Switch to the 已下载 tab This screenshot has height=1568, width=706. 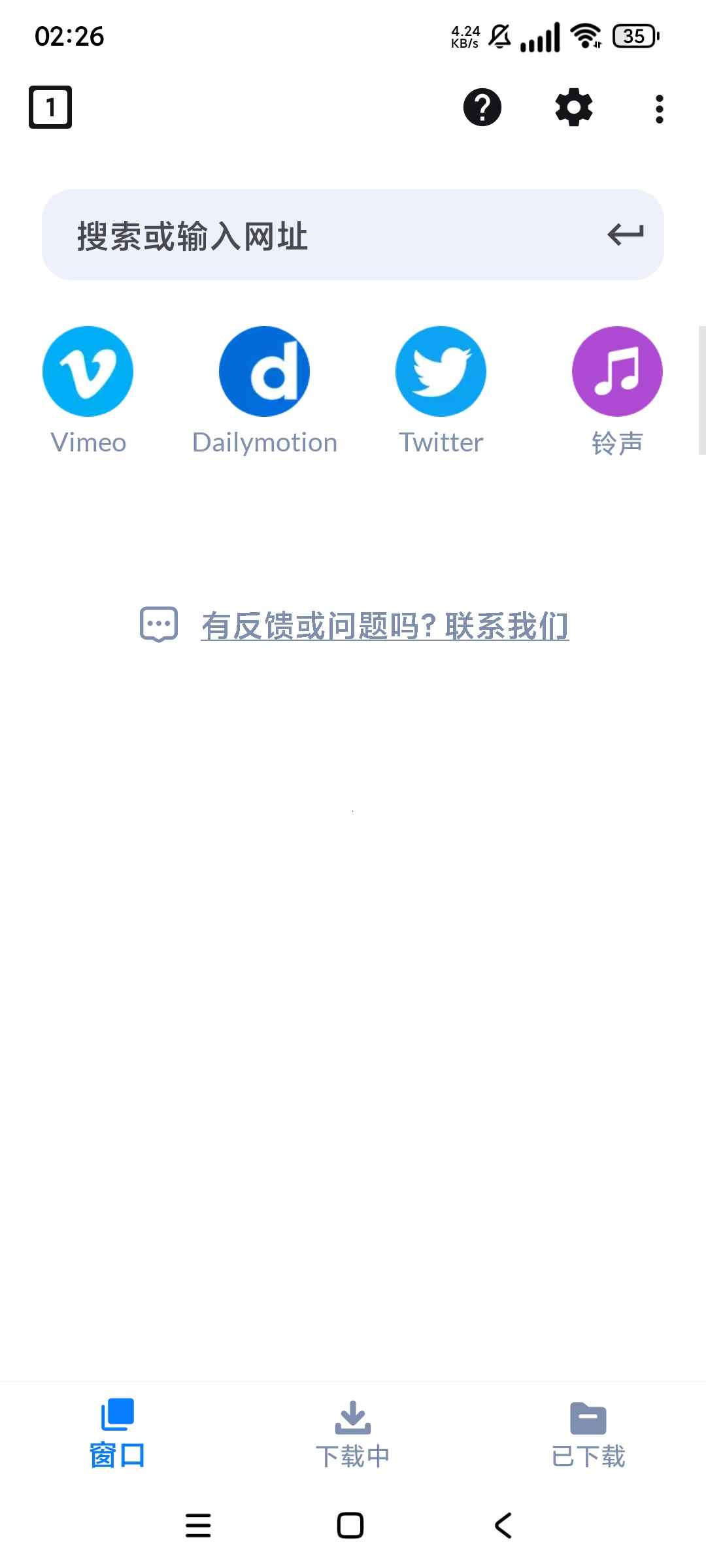[588, 1433]
